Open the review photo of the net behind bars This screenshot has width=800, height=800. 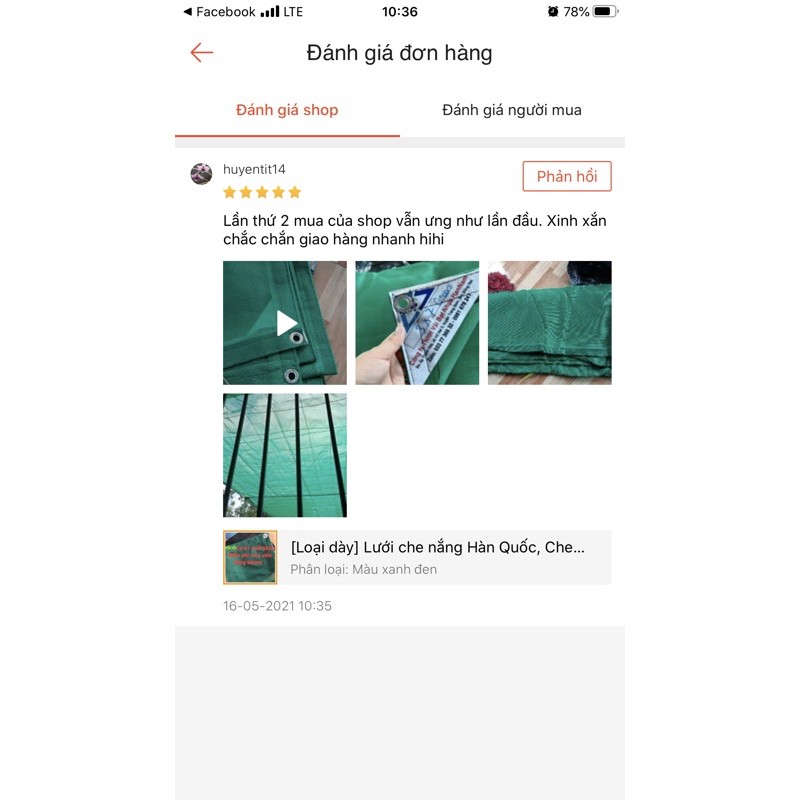click(285, 455)
